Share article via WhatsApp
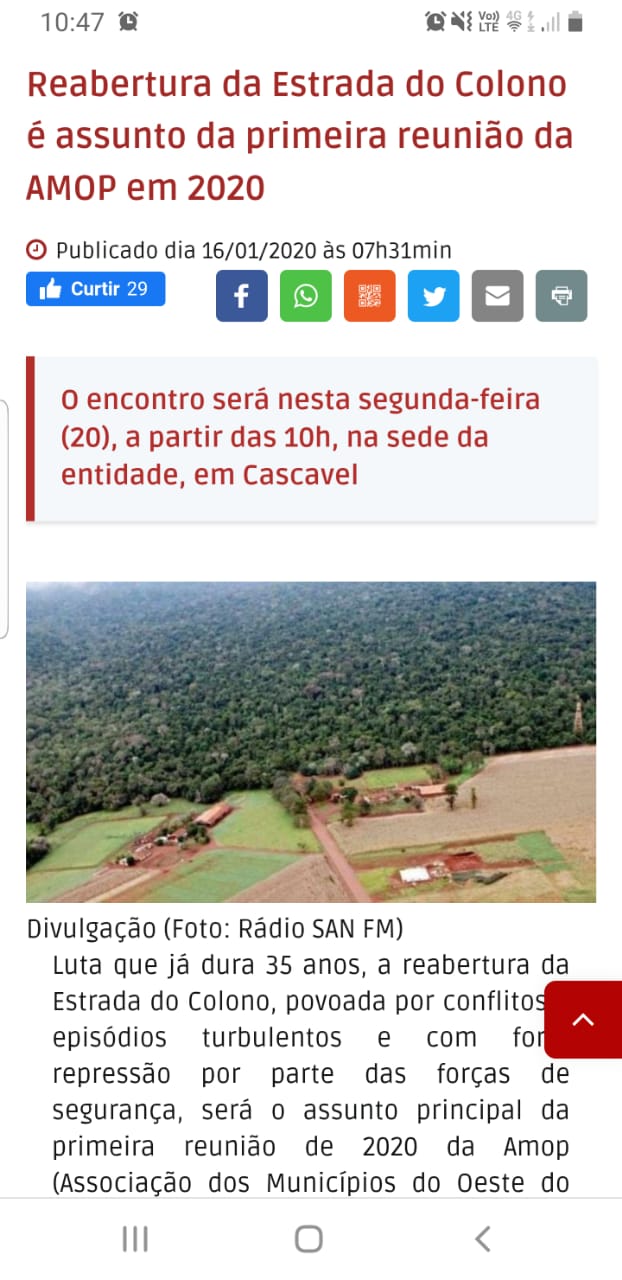Image resolution: width=622 pixels, height=1280 pixels. [x=306, y=296]
